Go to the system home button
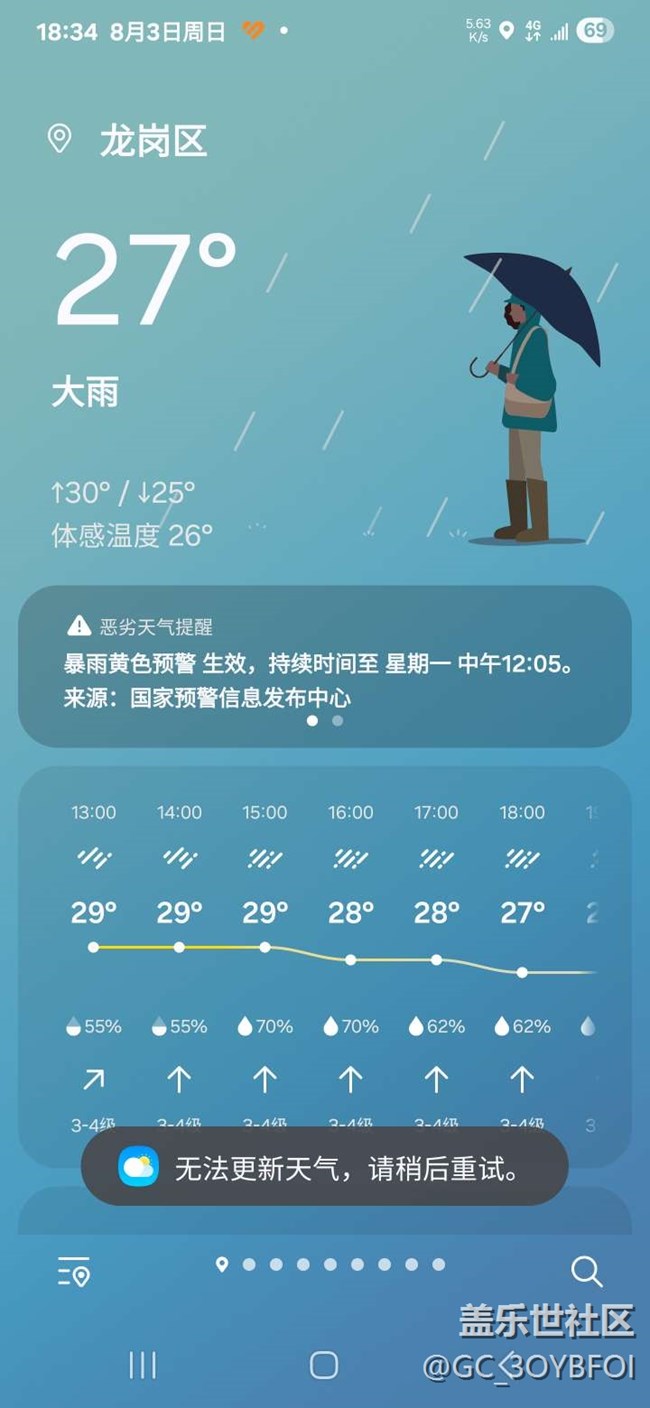Viewport: 650px width, 1408px height. (324, 1365)
